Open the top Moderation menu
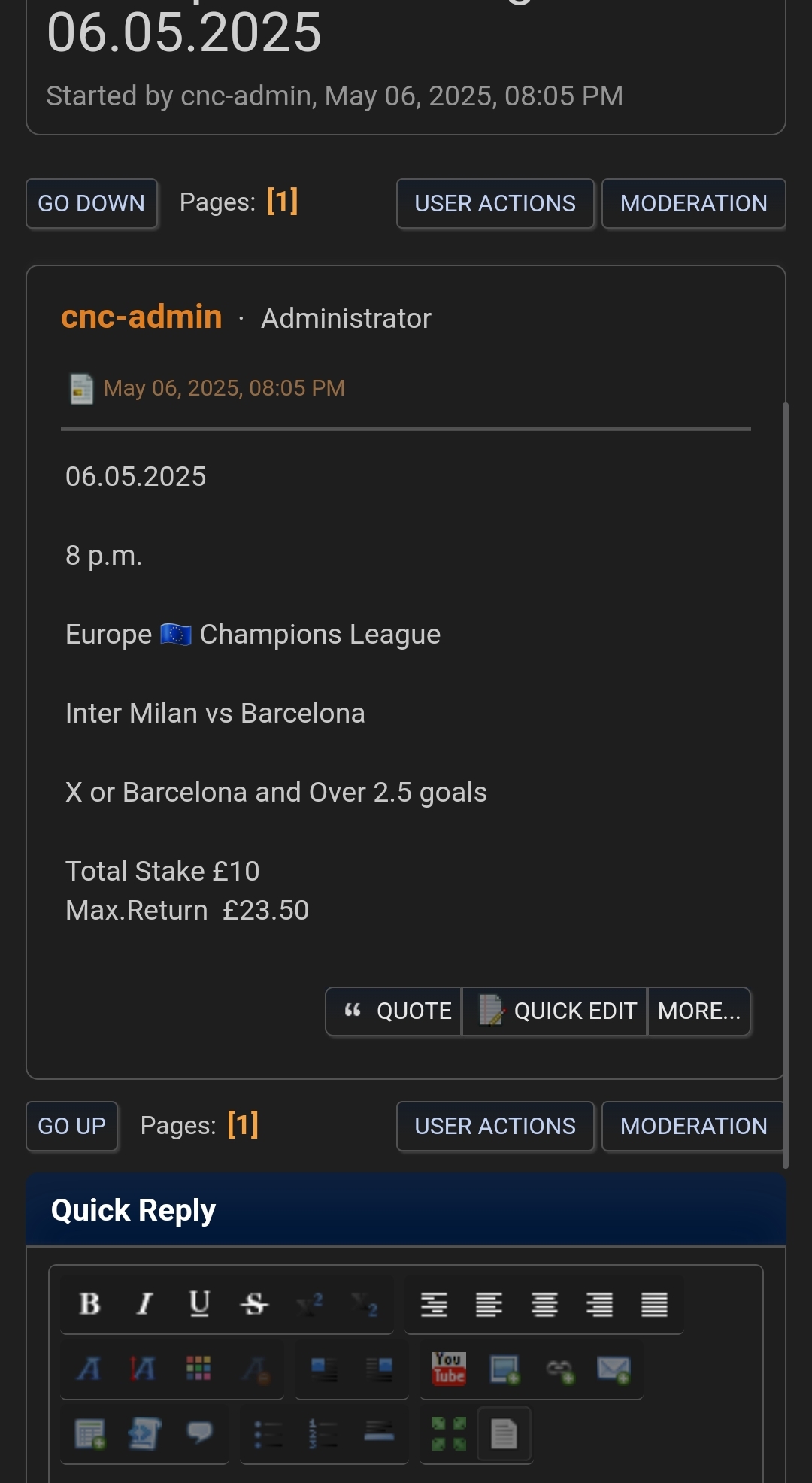812x1483 pixels. pyautogui.click(x=693, y=203)
